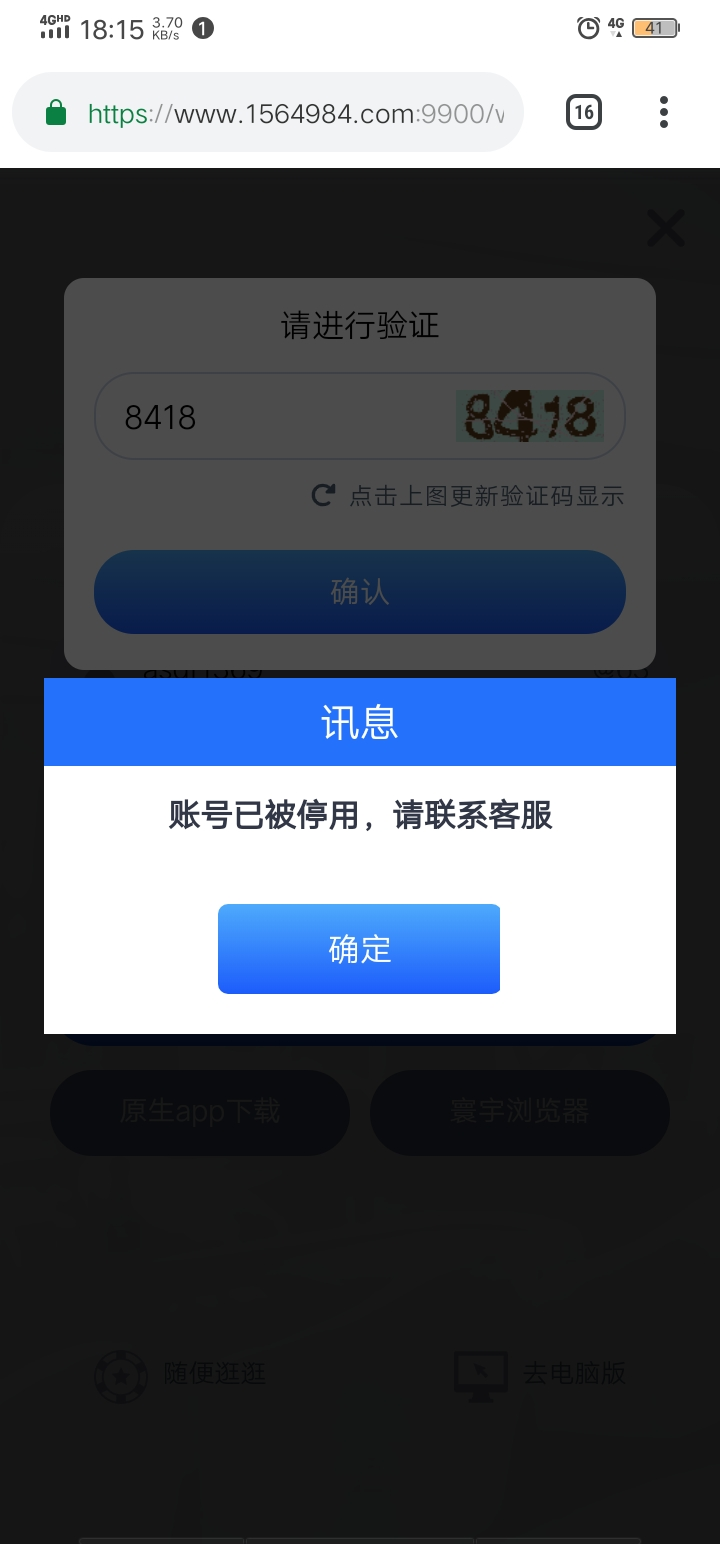The image size is (720, 1544).
Task: Tap the URL address bar
Action: click(x=295, y=113)
